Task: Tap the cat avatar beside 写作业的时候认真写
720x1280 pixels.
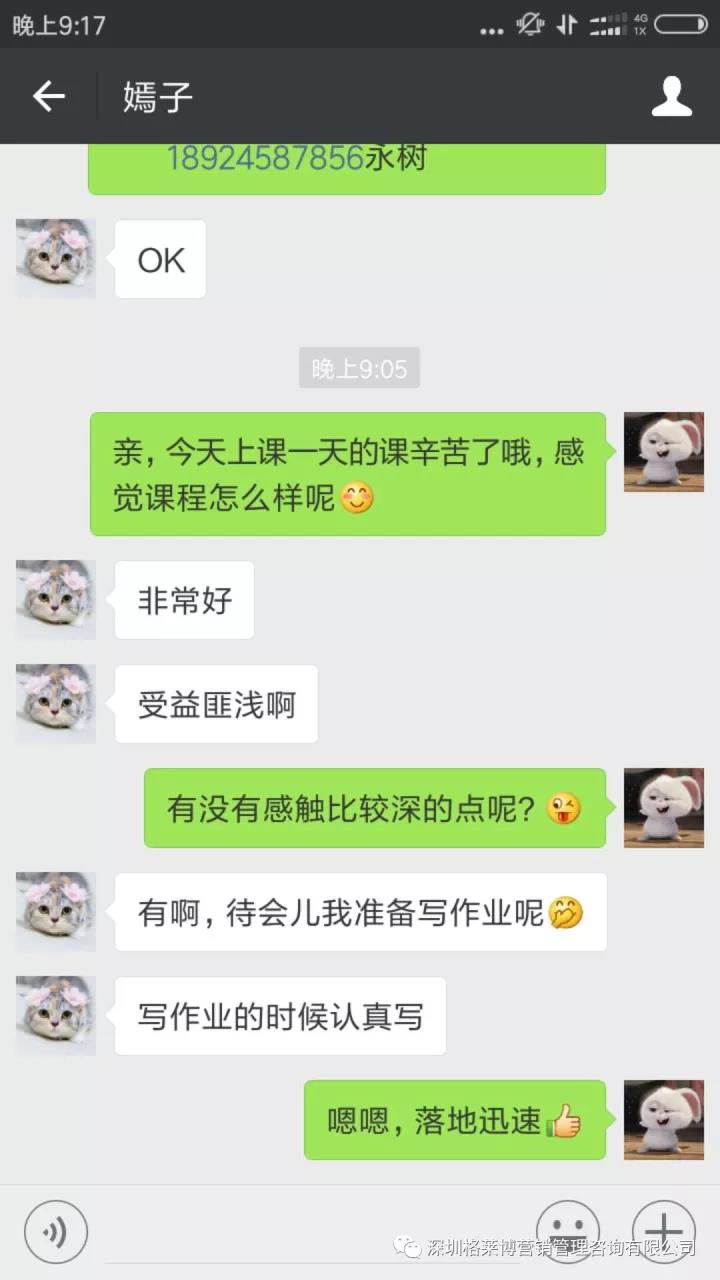Action: click(x=56, y=1016)
